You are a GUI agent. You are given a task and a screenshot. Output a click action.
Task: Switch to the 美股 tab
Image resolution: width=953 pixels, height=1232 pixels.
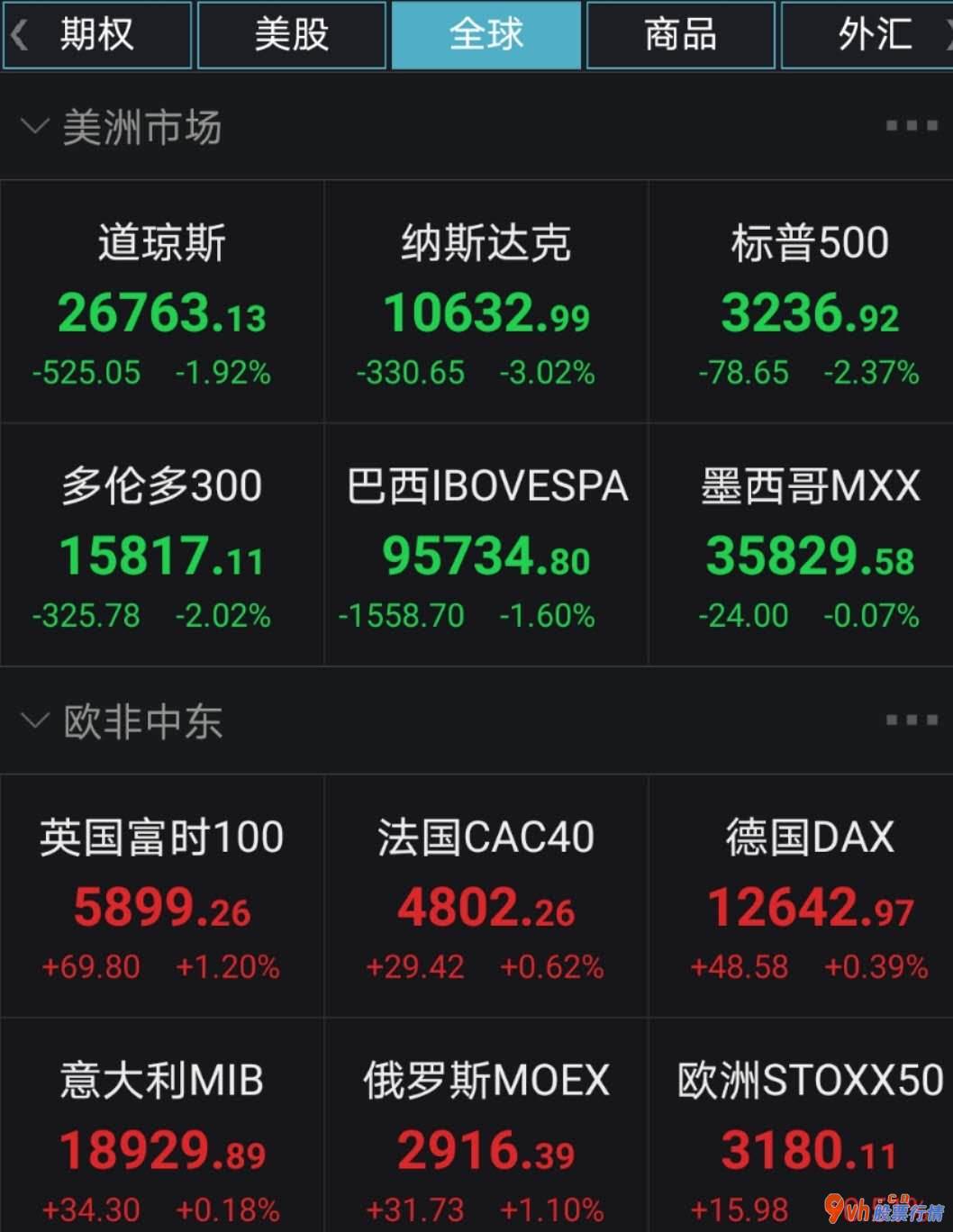[292, 35]
